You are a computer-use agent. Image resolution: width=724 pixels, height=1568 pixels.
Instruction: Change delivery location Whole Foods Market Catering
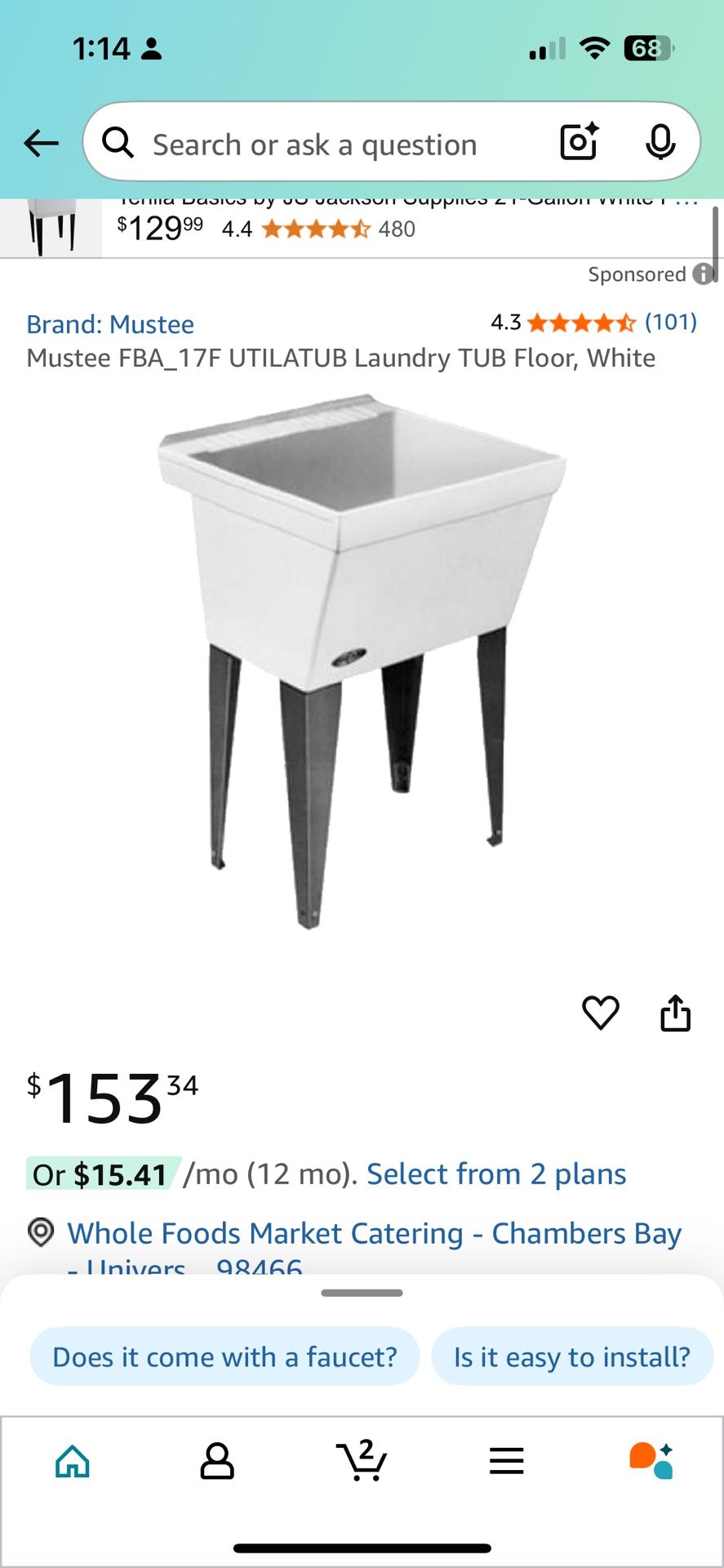373,1233
